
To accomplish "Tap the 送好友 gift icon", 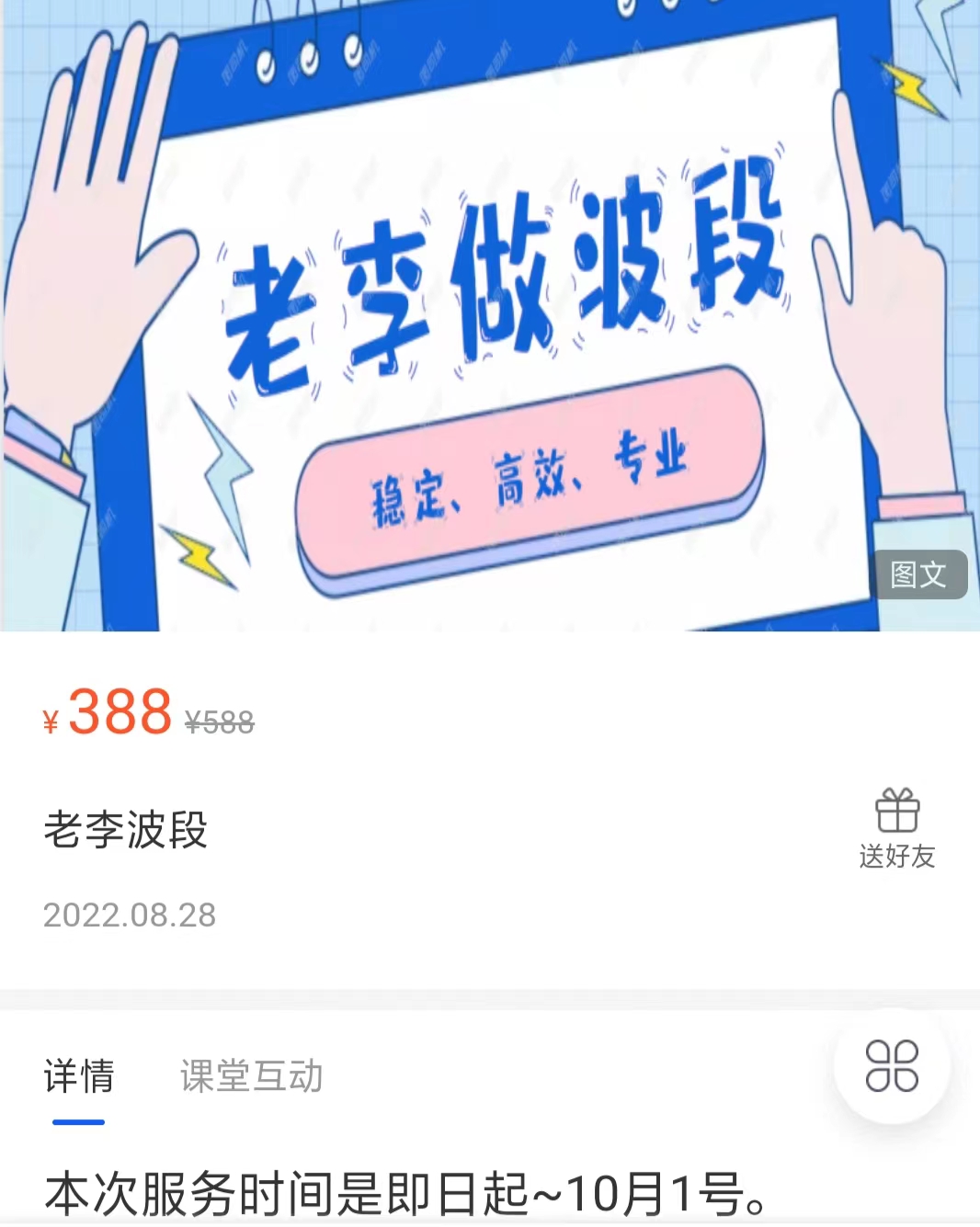I will [896, 812].
